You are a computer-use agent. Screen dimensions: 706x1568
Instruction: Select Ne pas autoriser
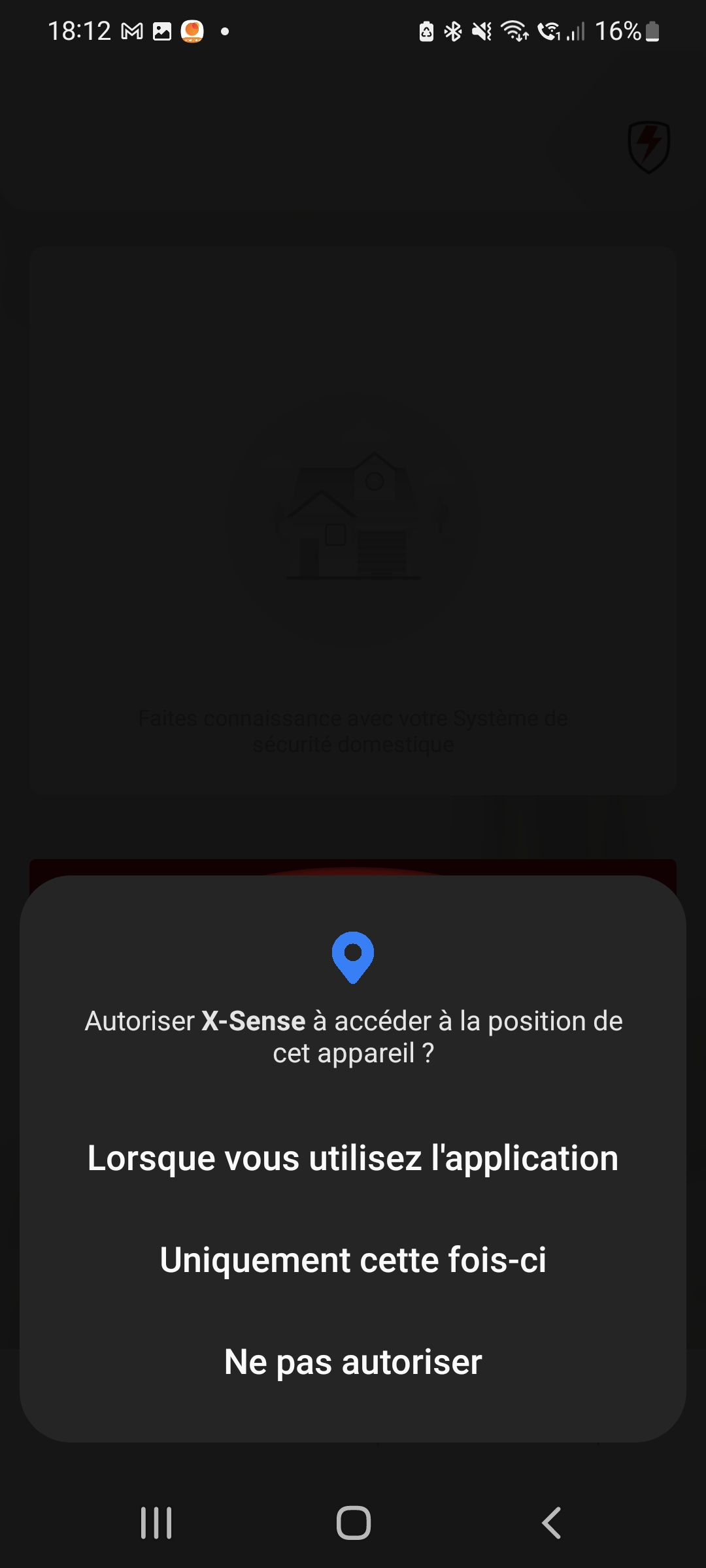[353, 1362]
